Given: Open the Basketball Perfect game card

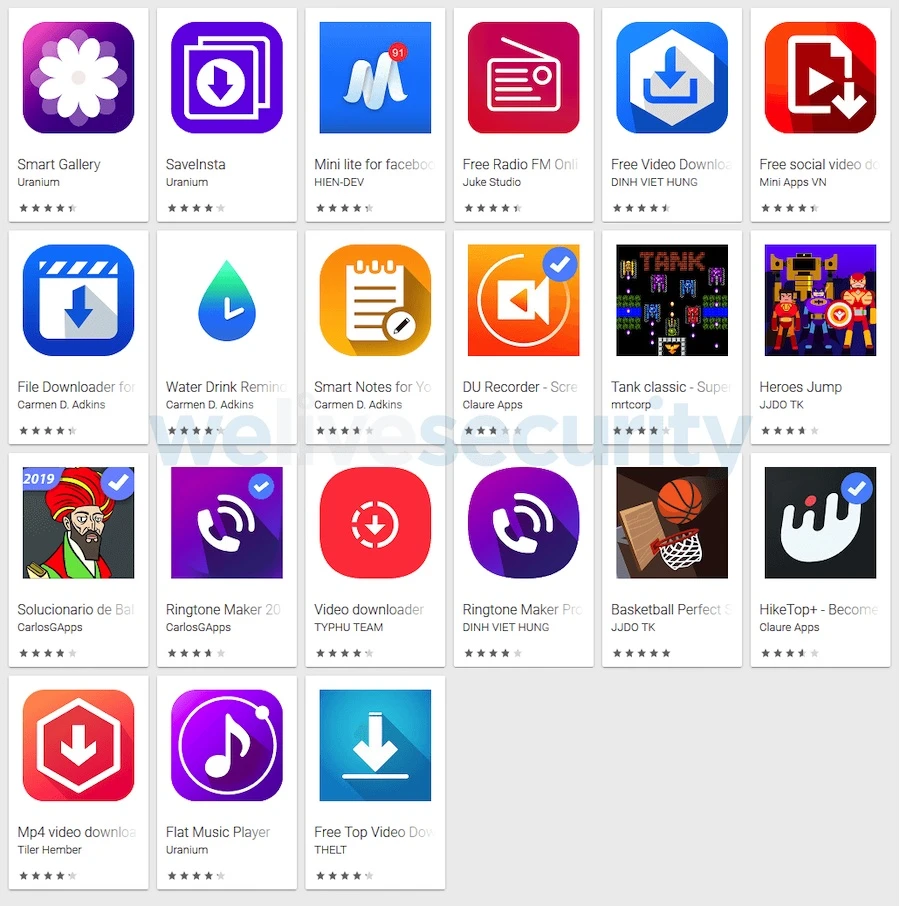Looking at the screenshot, I should (671, 523).
